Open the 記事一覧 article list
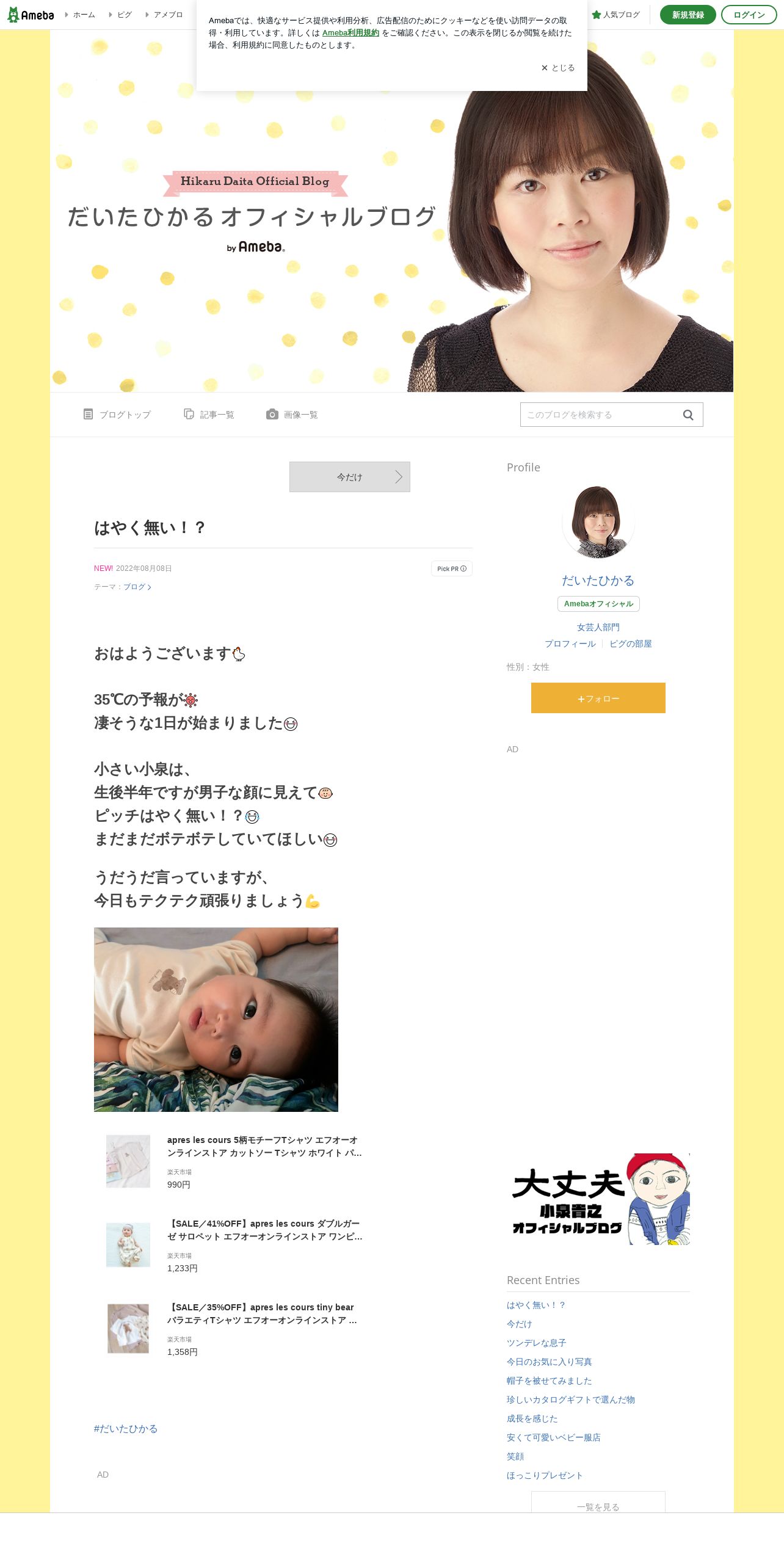 pyautogui.click(x=209, y=415)
